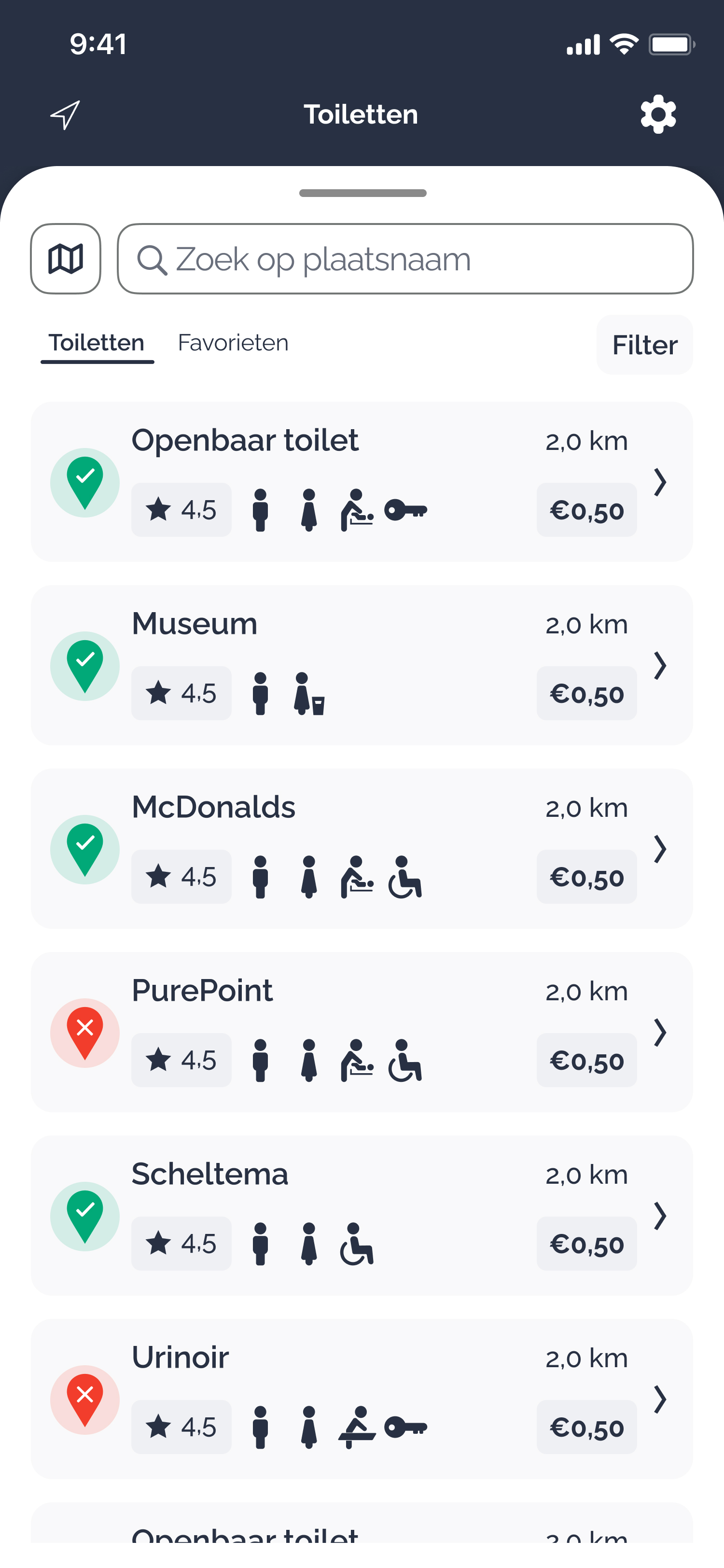Select the Toiletten tab
This screenshot has width=724, height=1568.
[x=97, y=343]
